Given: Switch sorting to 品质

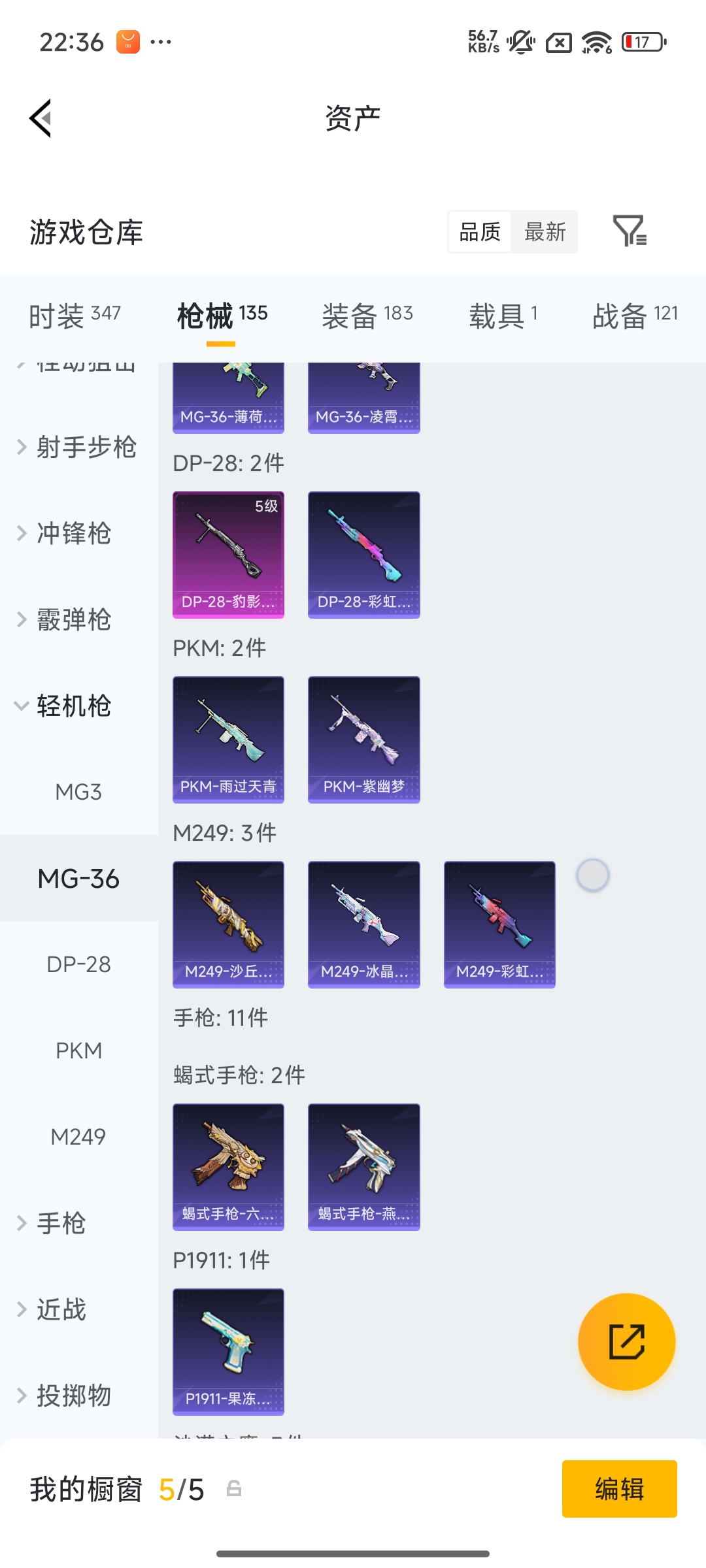Looking at the screenshot, I should 480,232.
